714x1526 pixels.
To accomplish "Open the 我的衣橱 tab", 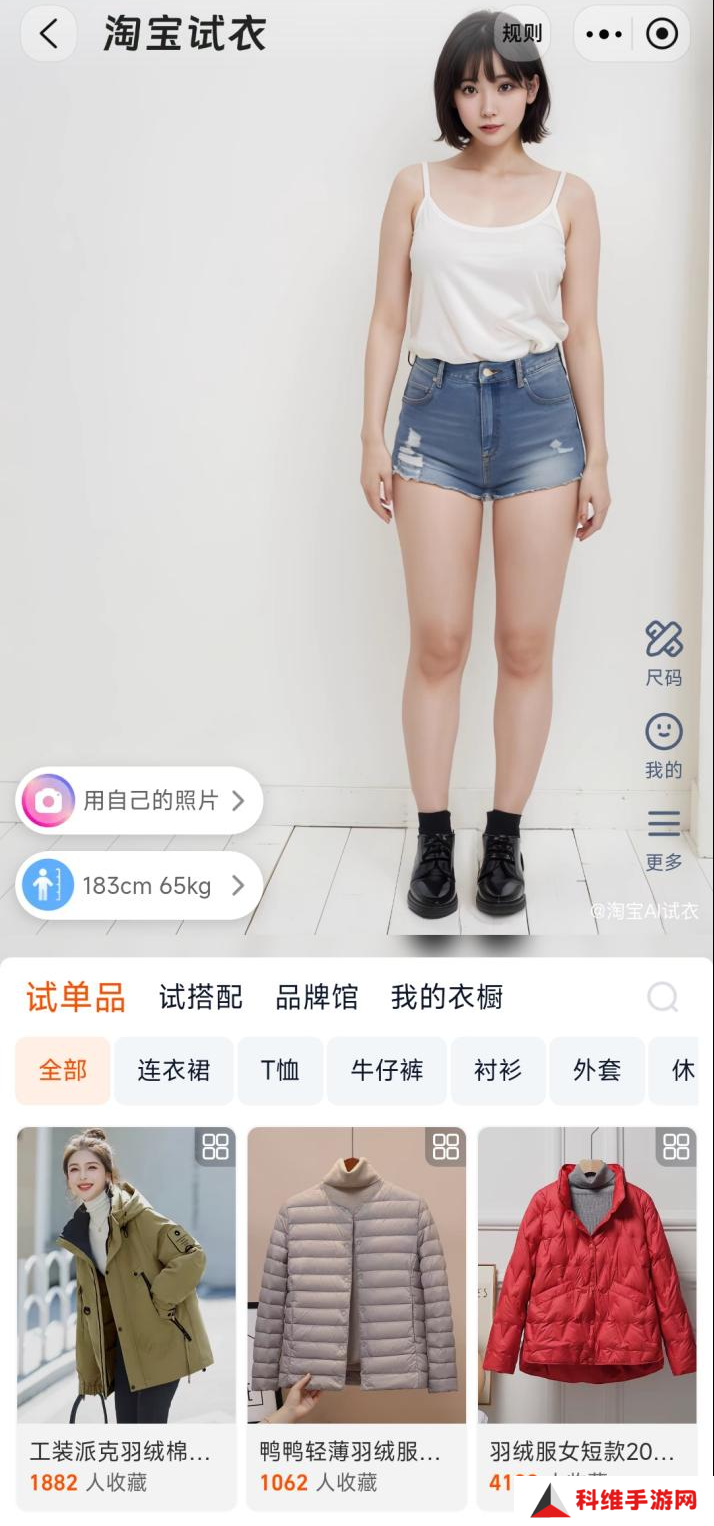I will (447, 997).
